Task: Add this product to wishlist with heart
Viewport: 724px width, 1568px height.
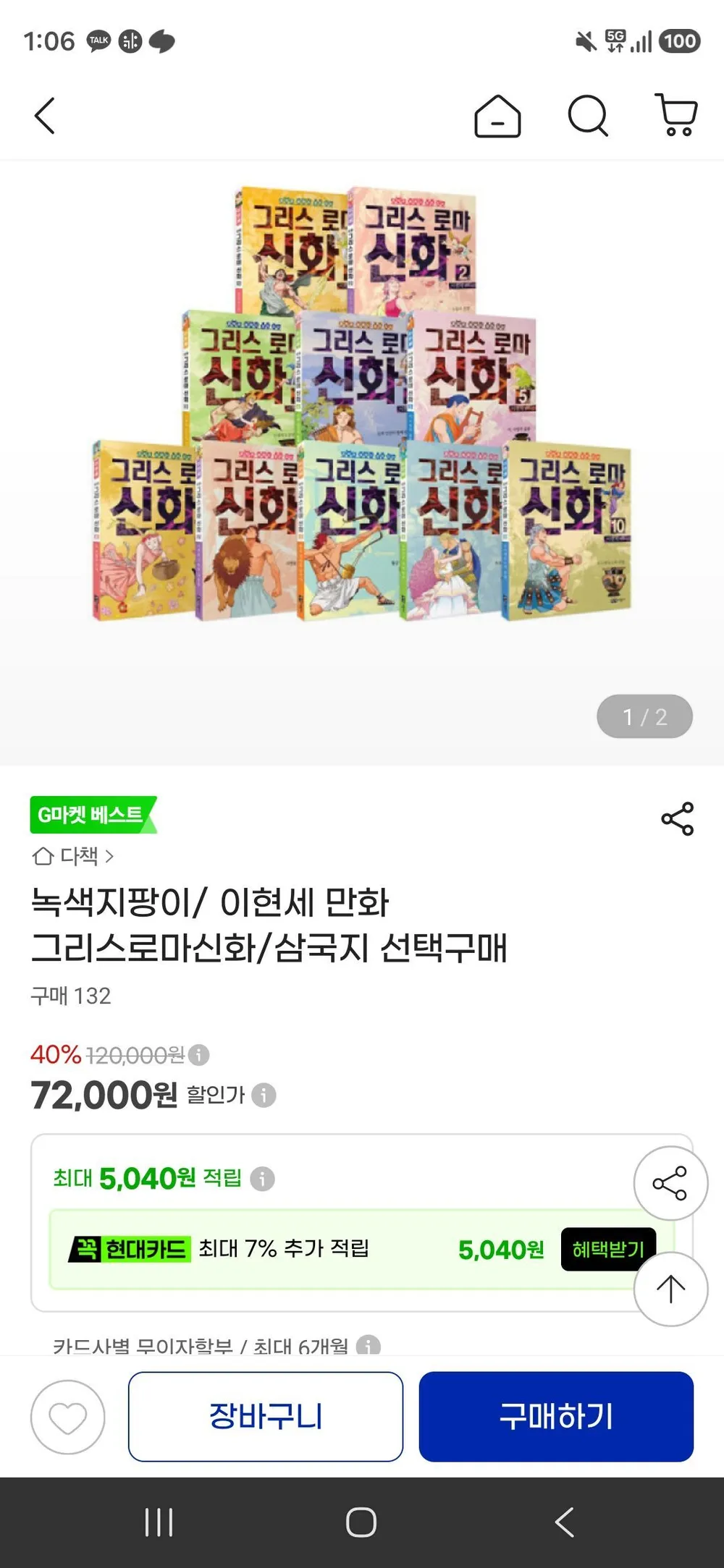Action: click(x=68, y=1417)
